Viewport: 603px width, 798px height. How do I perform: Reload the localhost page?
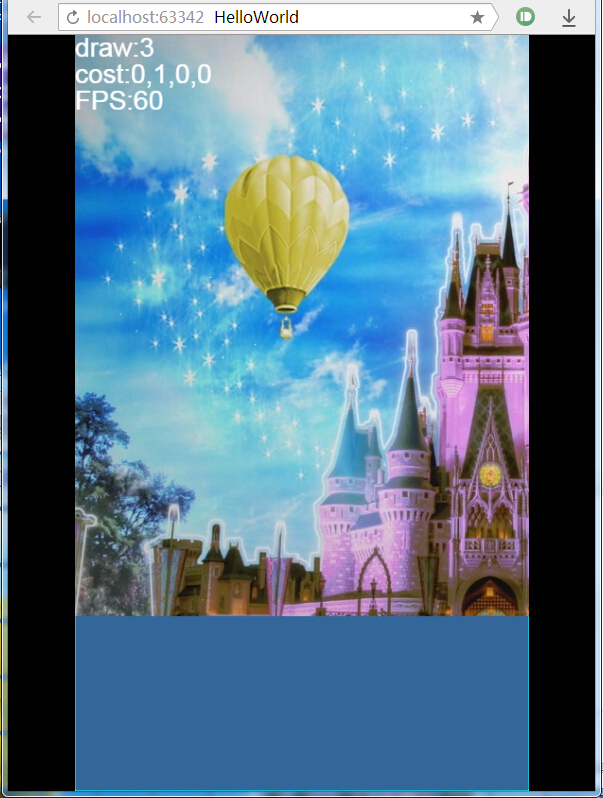tap(73, 18)
